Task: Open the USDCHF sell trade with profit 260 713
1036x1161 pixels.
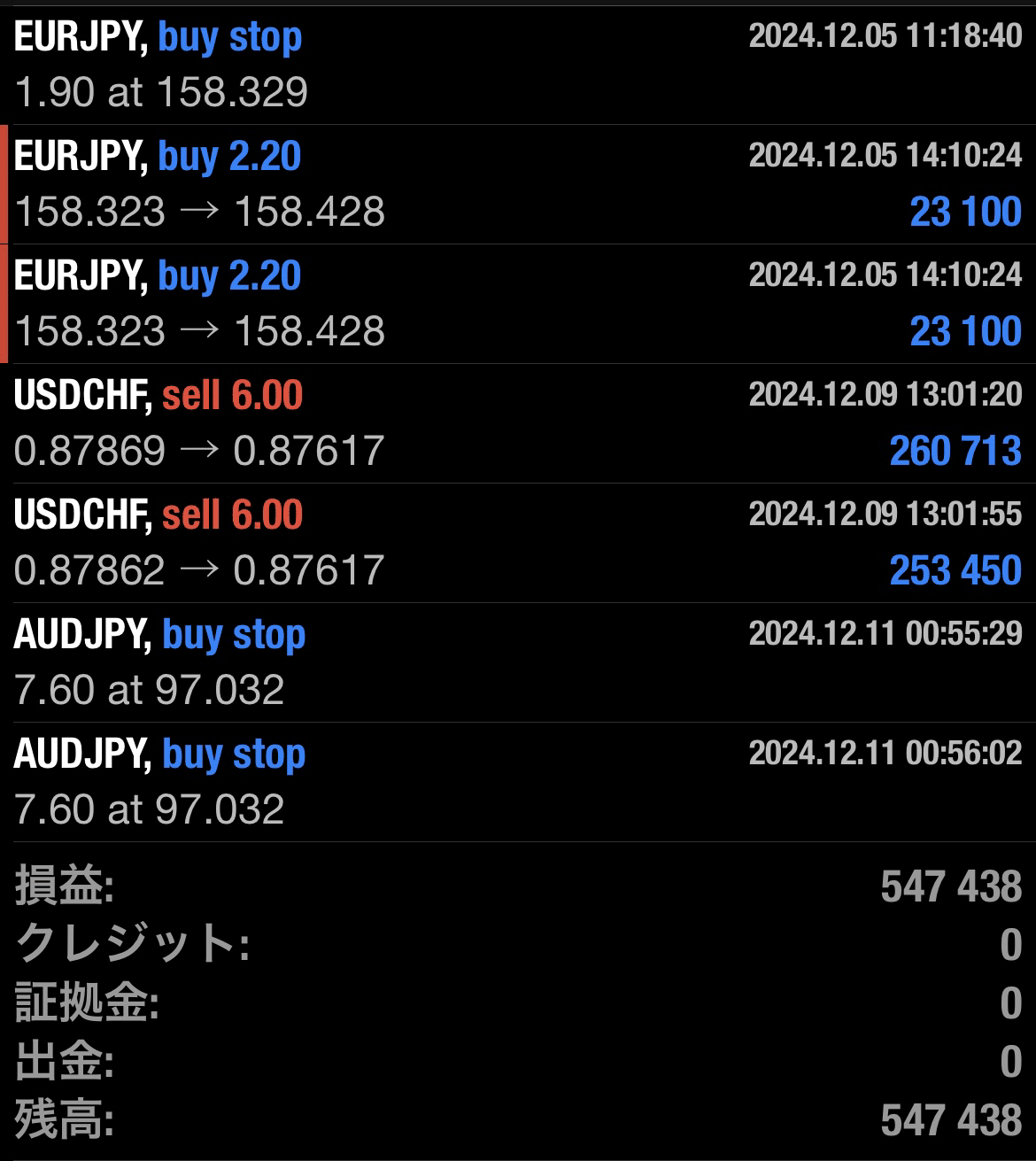Action: (x=518, y=423)
